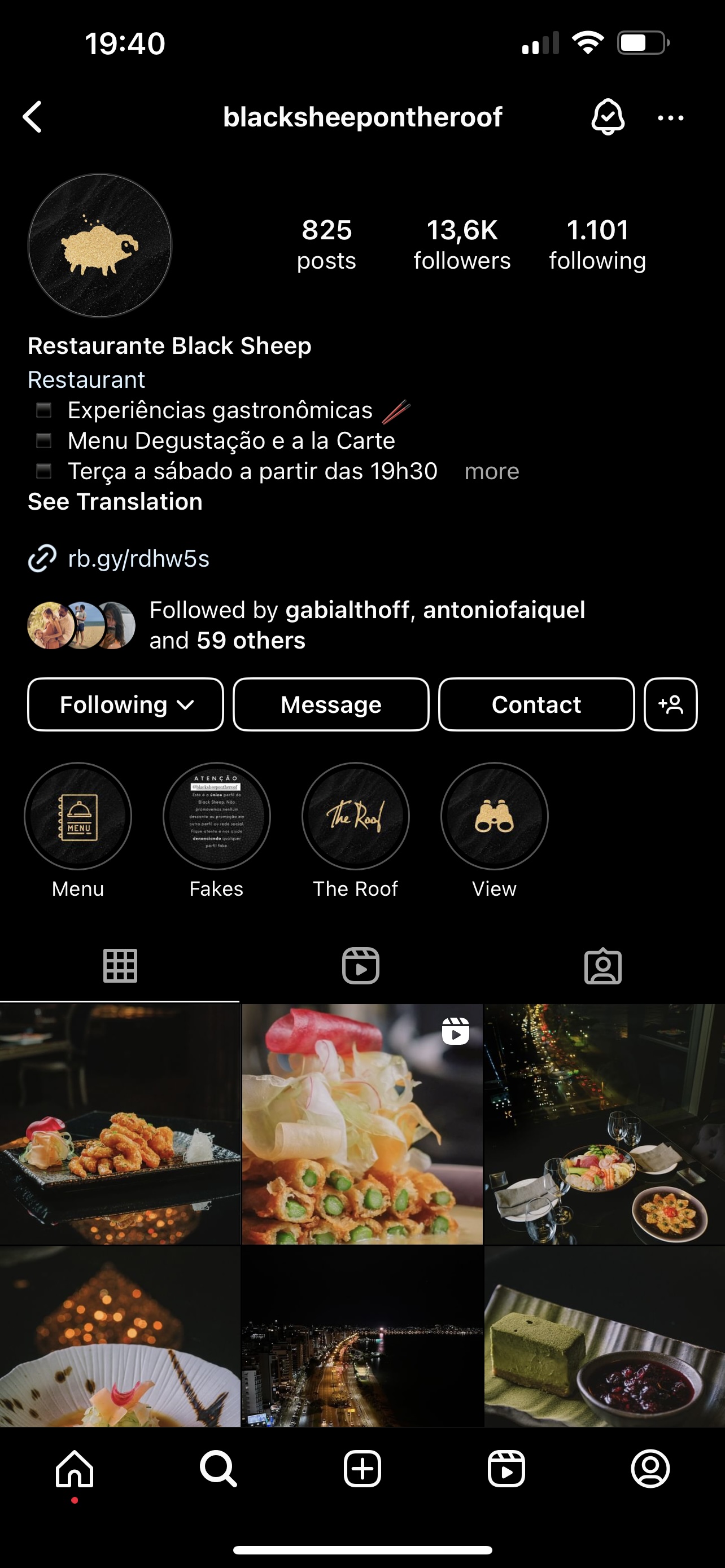The image size is (725, 1568).
Task: Show the list of 13,6K followers
Action: pos(462,245)
